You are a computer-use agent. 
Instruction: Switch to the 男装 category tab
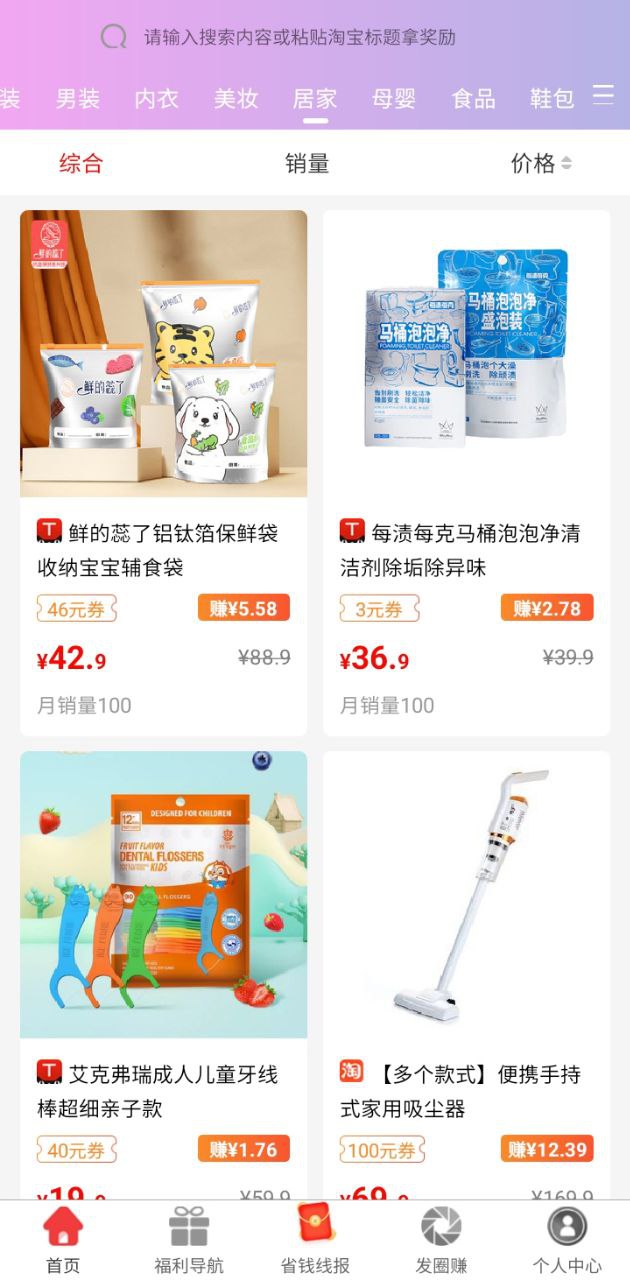point(78,98)
